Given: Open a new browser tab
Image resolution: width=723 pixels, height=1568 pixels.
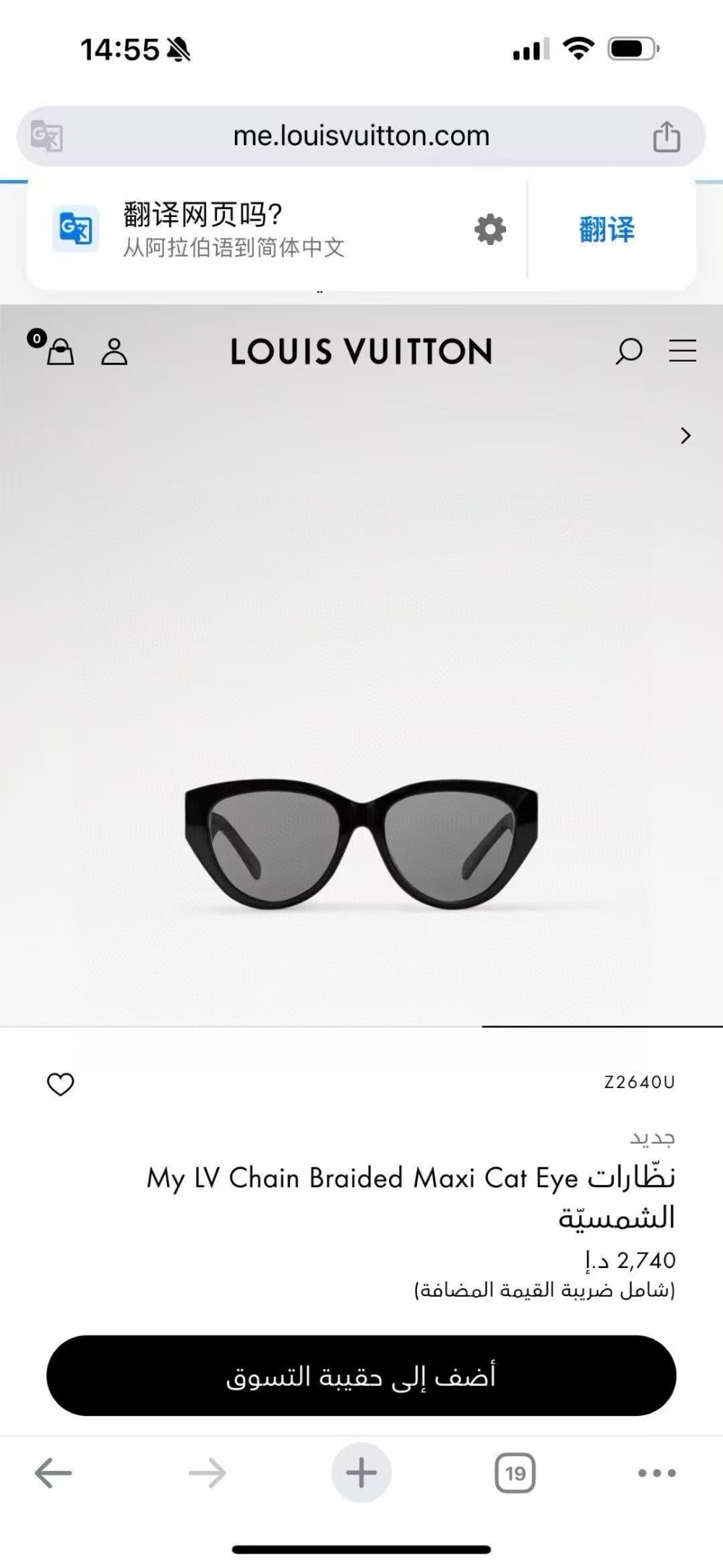Looking at the screenshot, I should pos(361,1473).
